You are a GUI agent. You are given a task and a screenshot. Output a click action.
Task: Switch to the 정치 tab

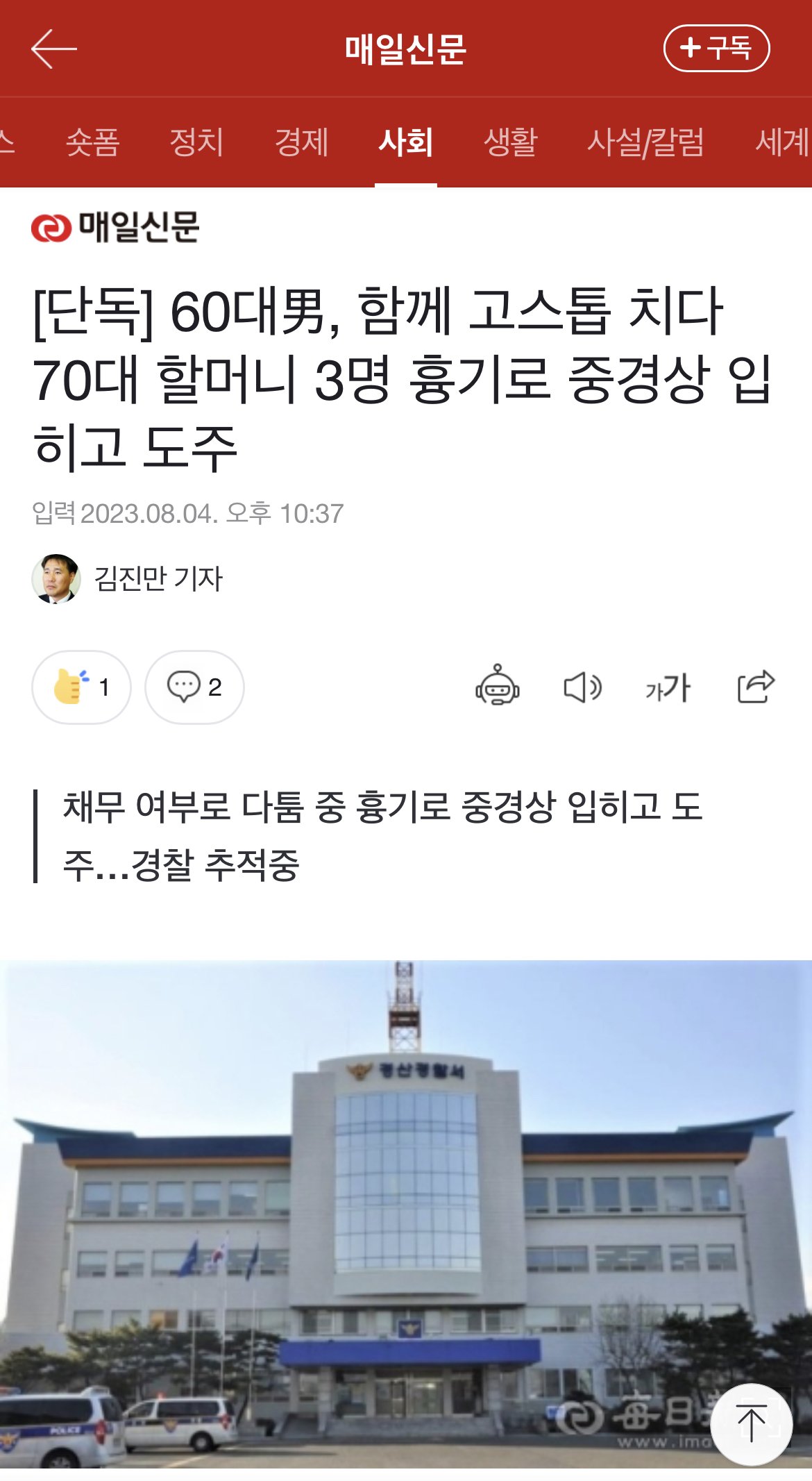[197, 142]
